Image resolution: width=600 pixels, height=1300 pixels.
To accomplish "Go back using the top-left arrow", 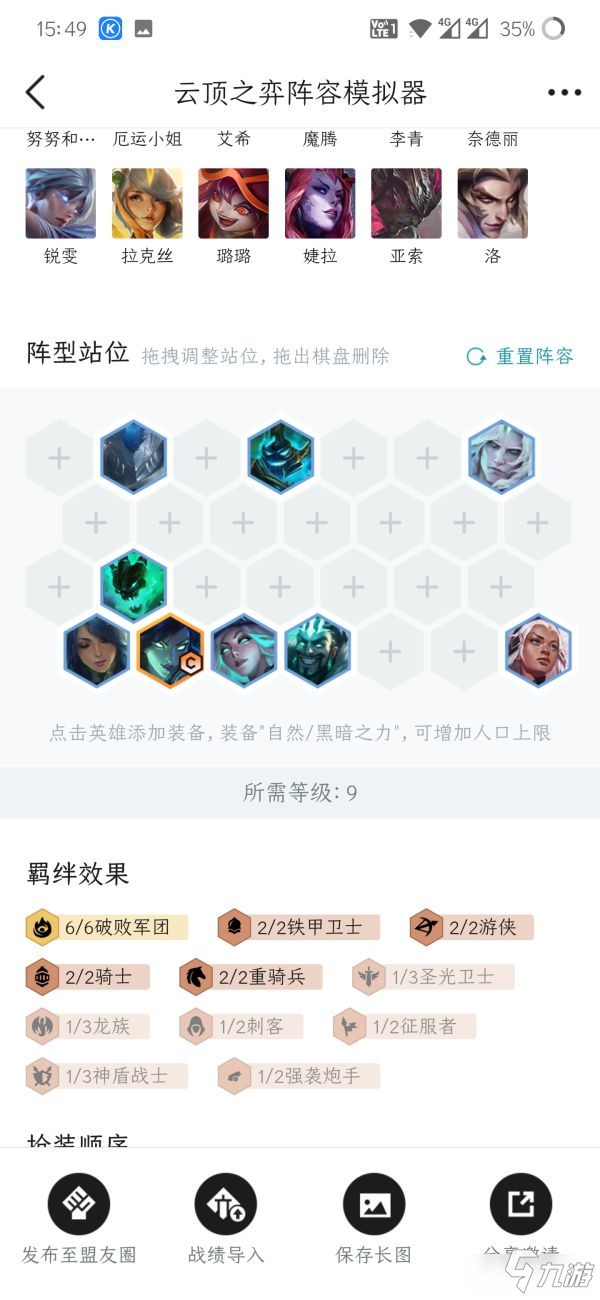I will [36, 92].
